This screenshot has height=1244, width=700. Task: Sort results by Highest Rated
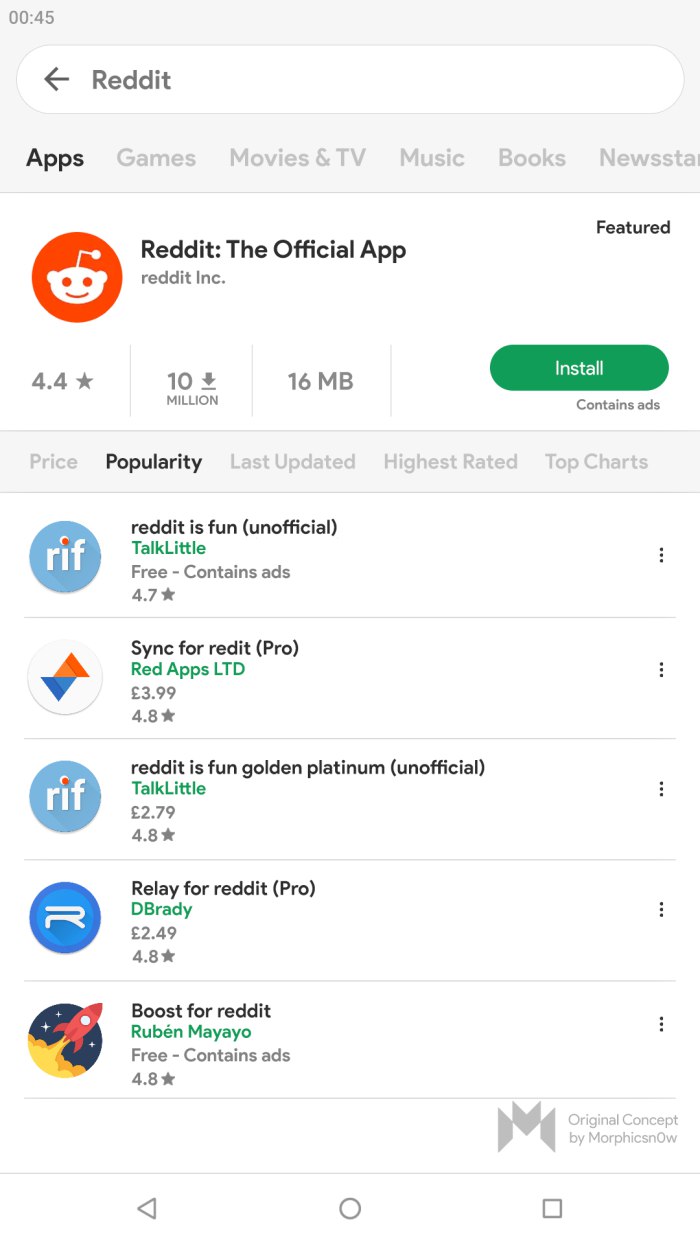450,462
